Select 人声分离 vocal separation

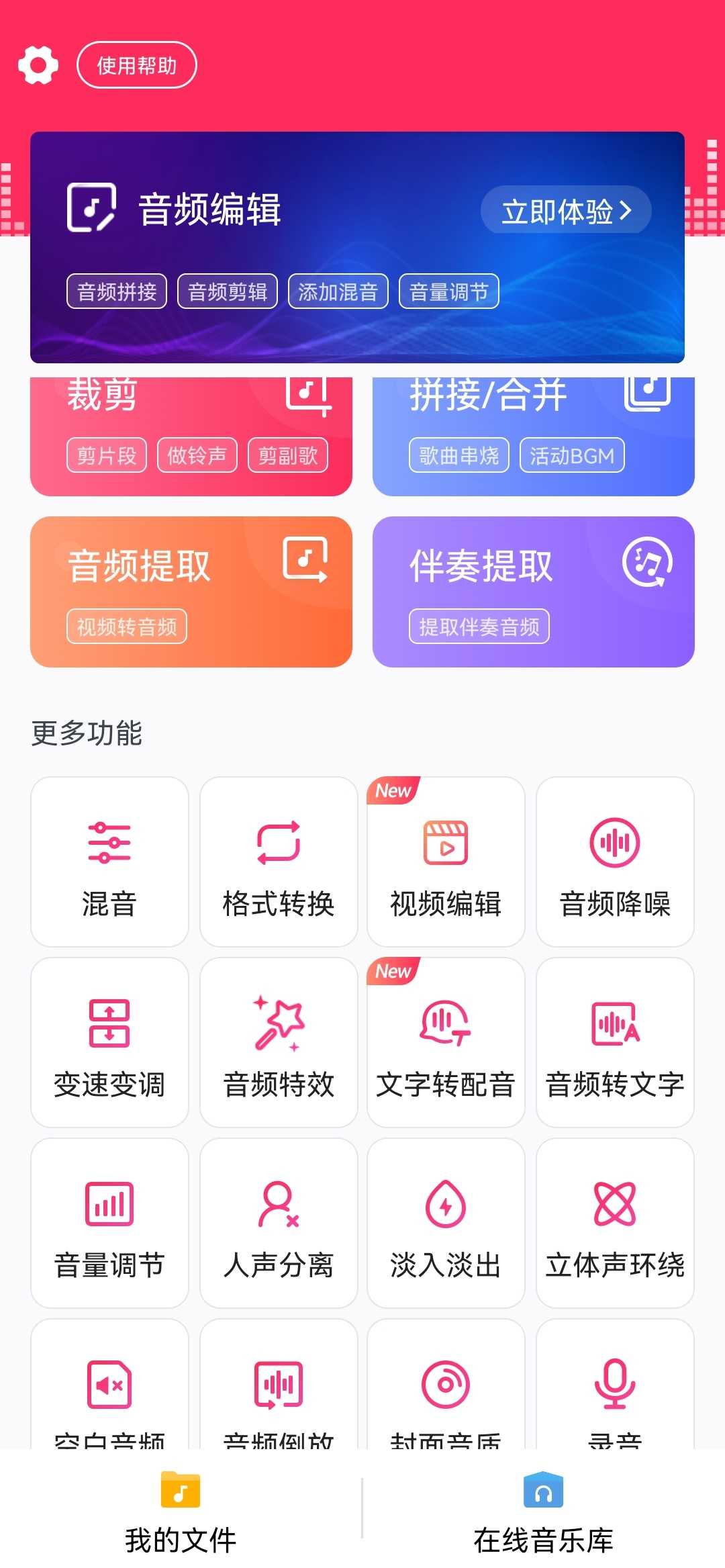279,1223
